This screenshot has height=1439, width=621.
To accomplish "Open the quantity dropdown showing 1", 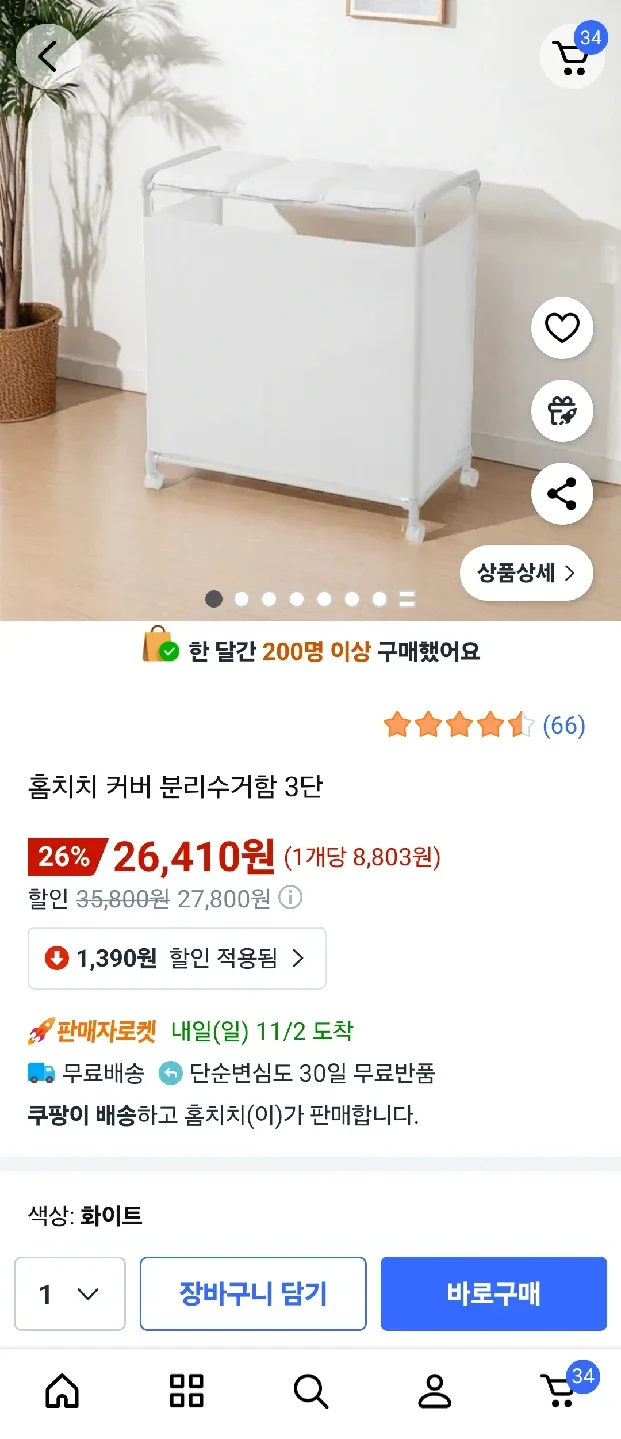I will point(70,1294).
